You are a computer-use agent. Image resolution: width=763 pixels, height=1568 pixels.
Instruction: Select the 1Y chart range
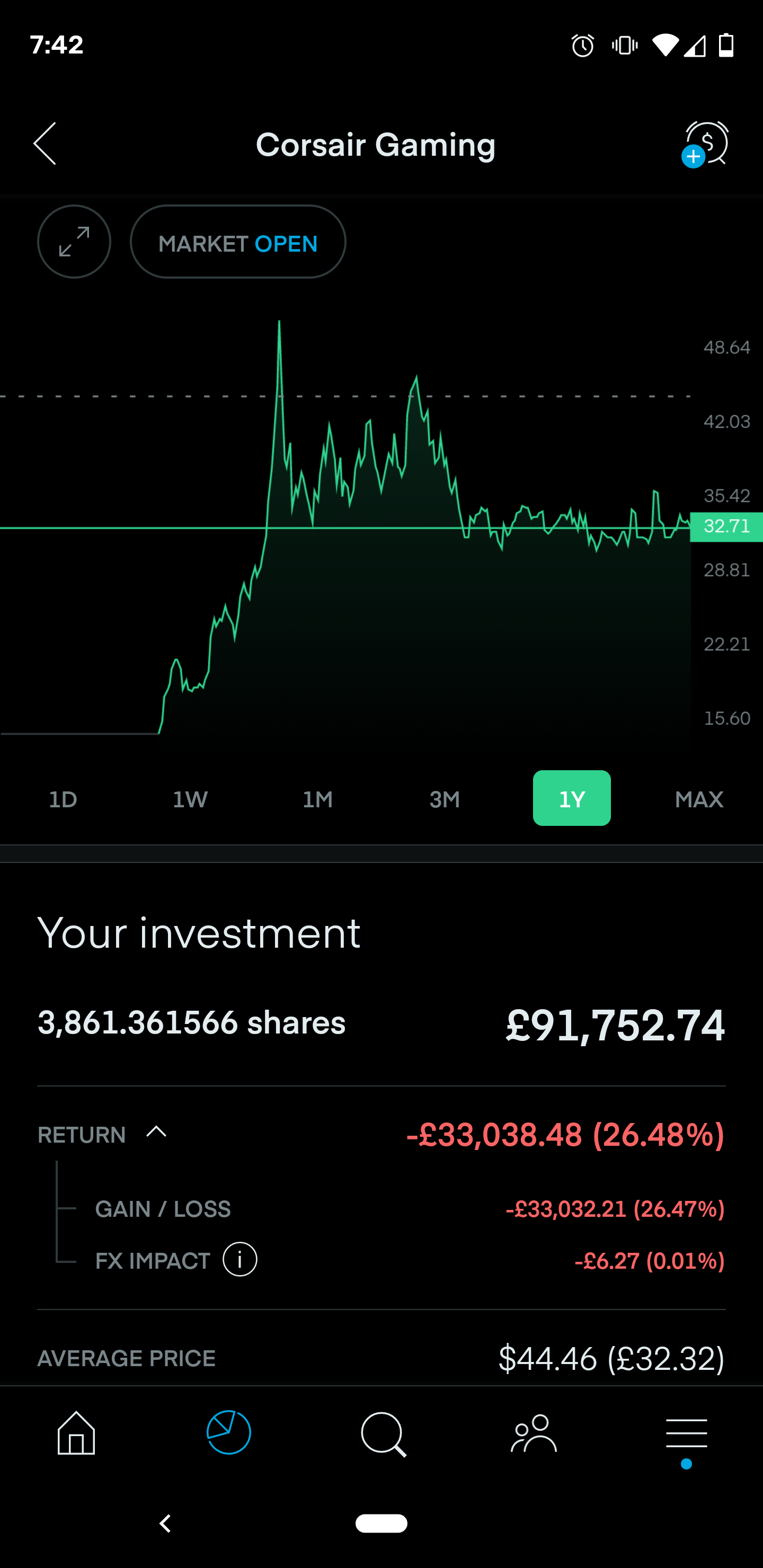click(571, 799)
